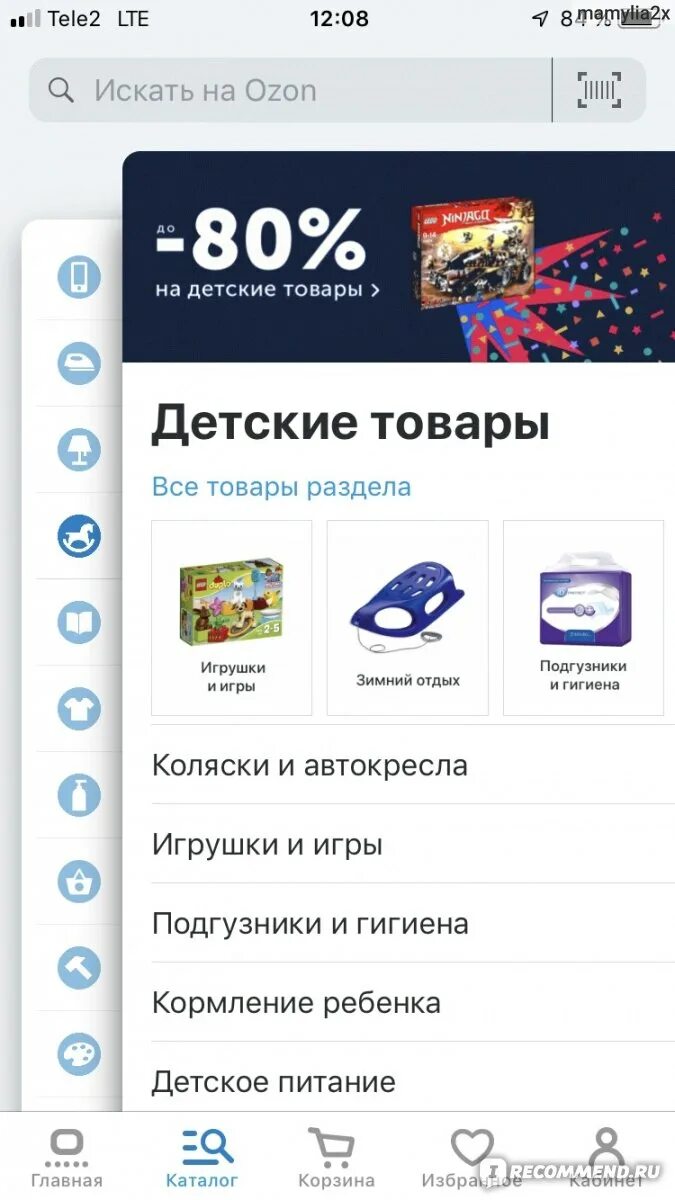675x1200 pixels.
Task: Open the Подгузники и гигиена tile
Action: [583, 618]
